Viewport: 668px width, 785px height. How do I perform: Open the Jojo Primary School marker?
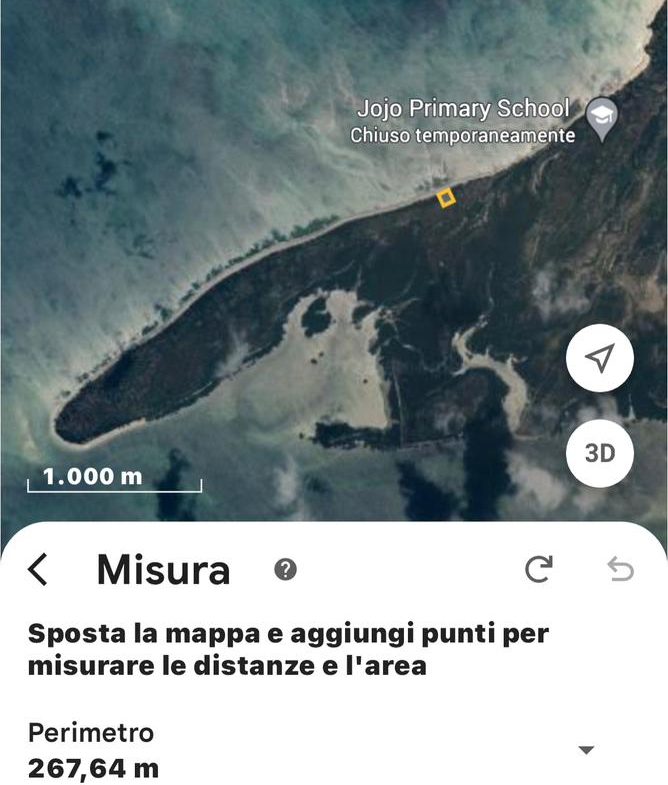pos(601,115)
